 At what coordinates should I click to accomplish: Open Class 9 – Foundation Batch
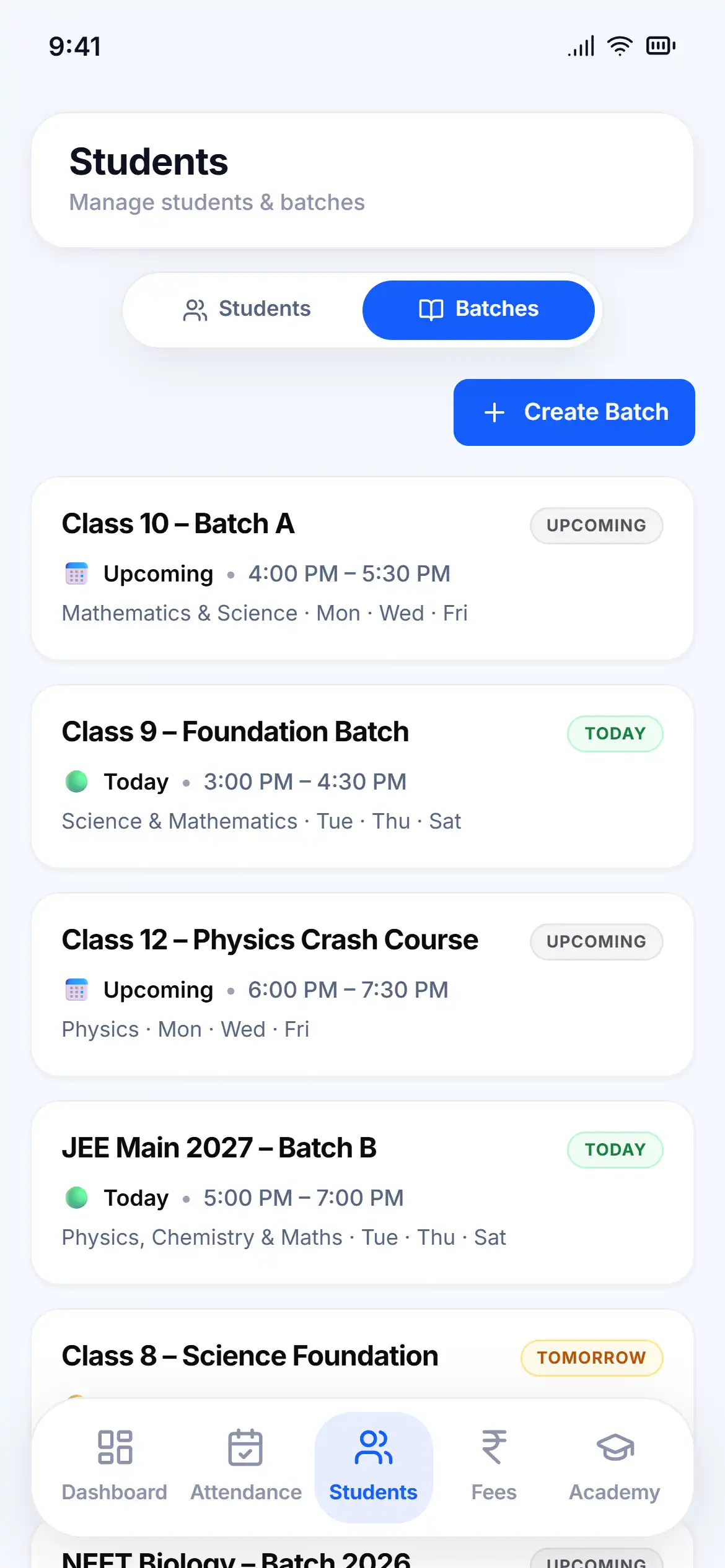(362, 777)
